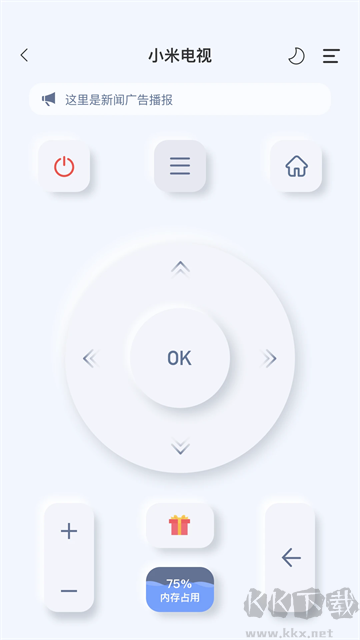Move up on the direction pad
The image size is (360, 640).
click(180, 269)
